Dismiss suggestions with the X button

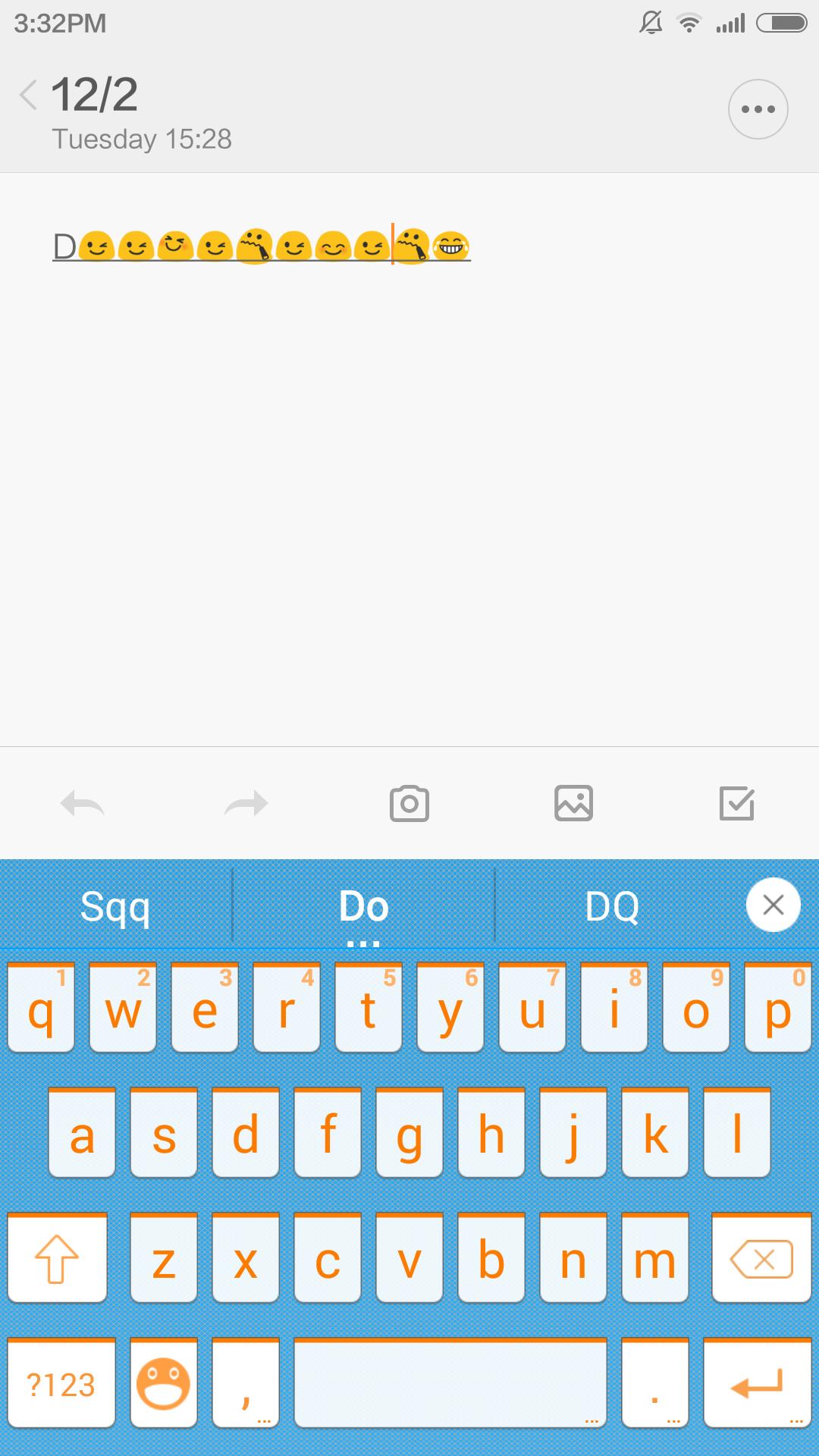point(773,904)
